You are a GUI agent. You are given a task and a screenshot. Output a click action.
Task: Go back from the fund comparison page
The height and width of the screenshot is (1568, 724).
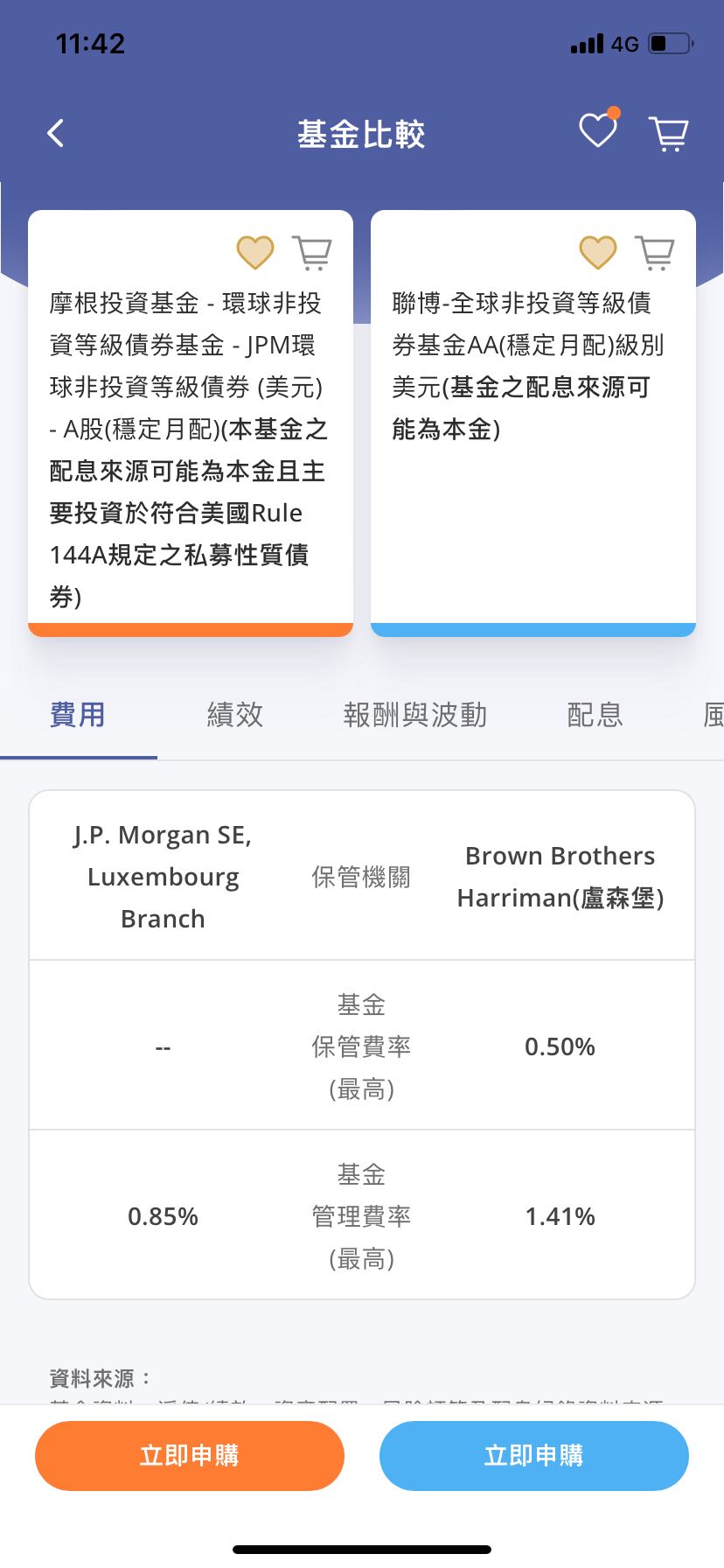[x=56, y=134]
